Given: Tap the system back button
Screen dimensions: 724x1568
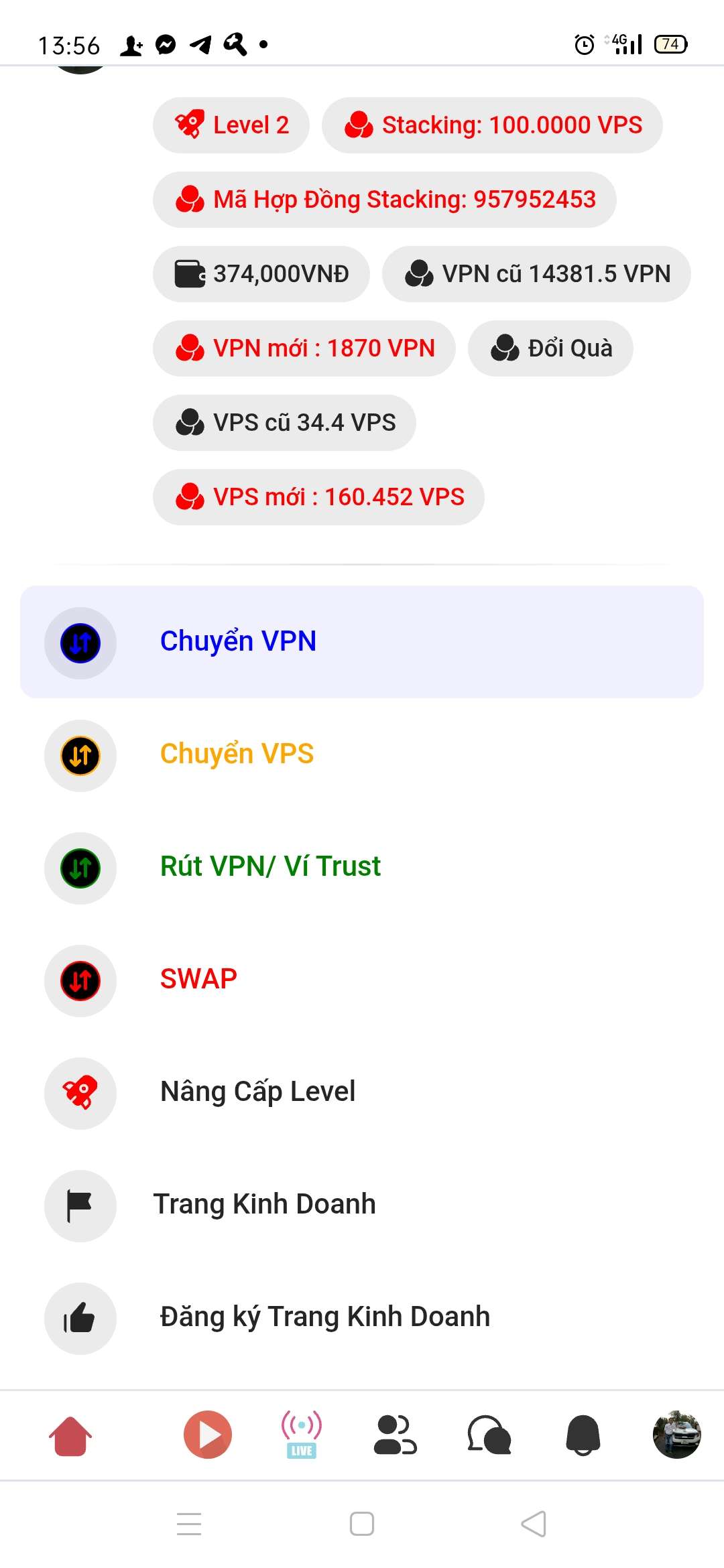Looking at the screenshot, I should click(x=534, y=1524).
